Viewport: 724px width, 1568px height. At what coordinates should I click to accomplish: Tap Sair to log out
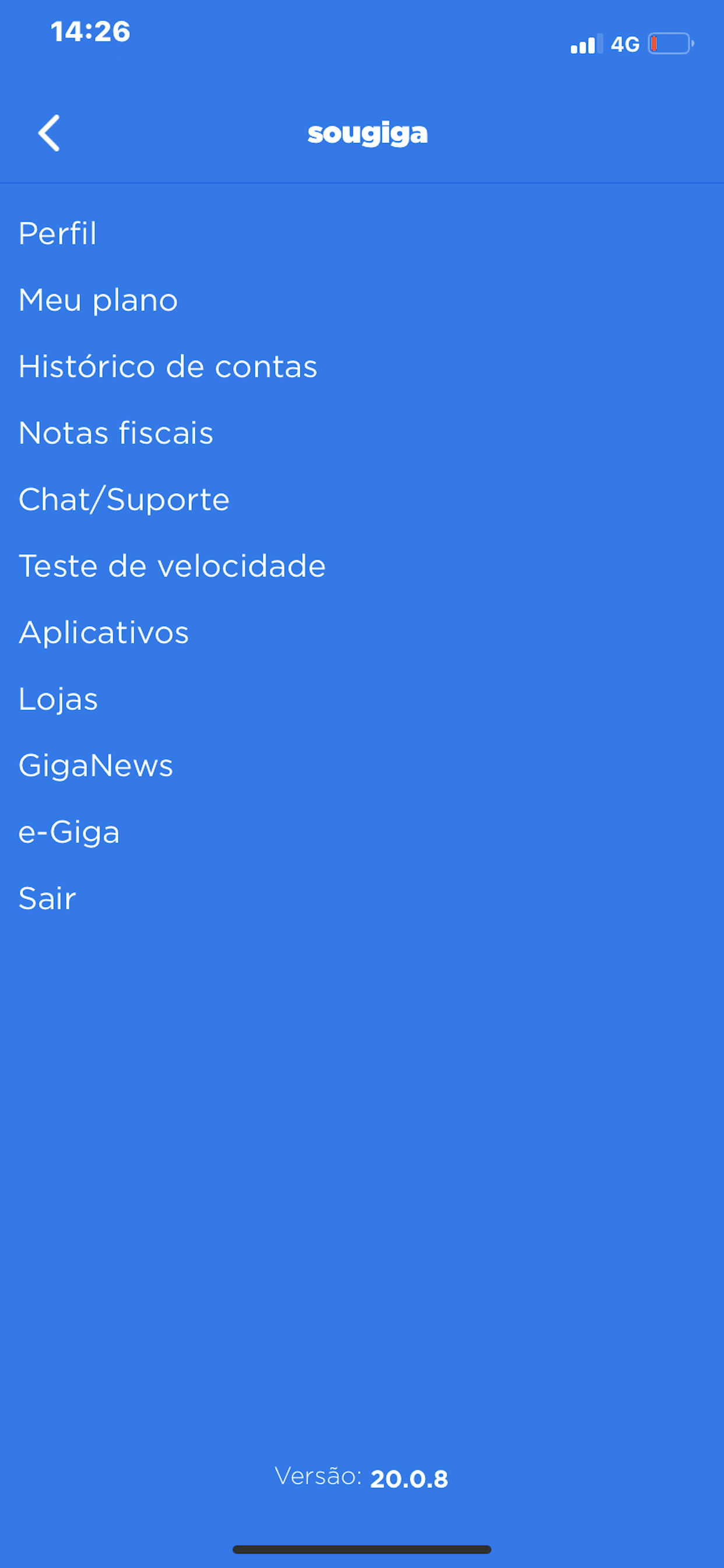click(47, 897)
